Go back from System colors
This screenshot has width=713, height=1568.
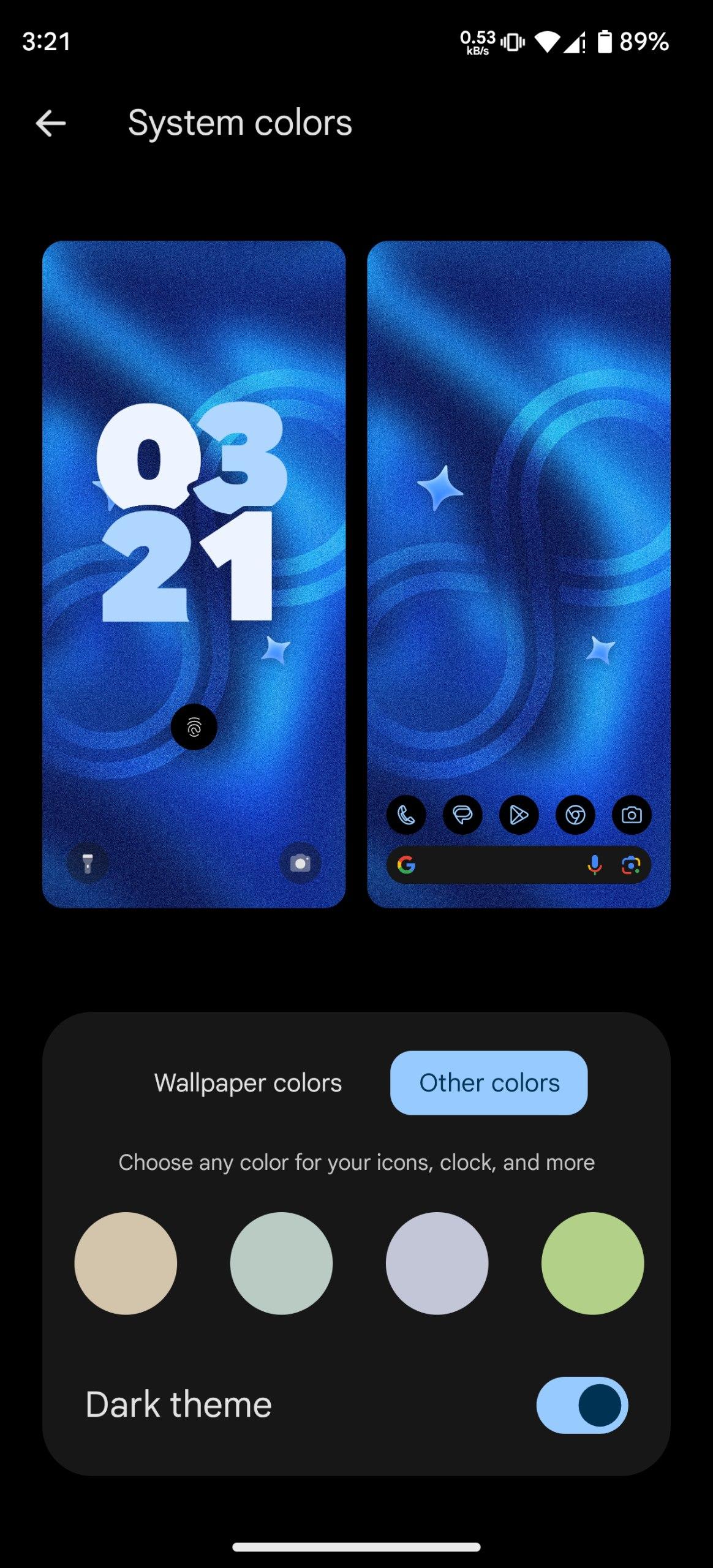pos(51,124)
